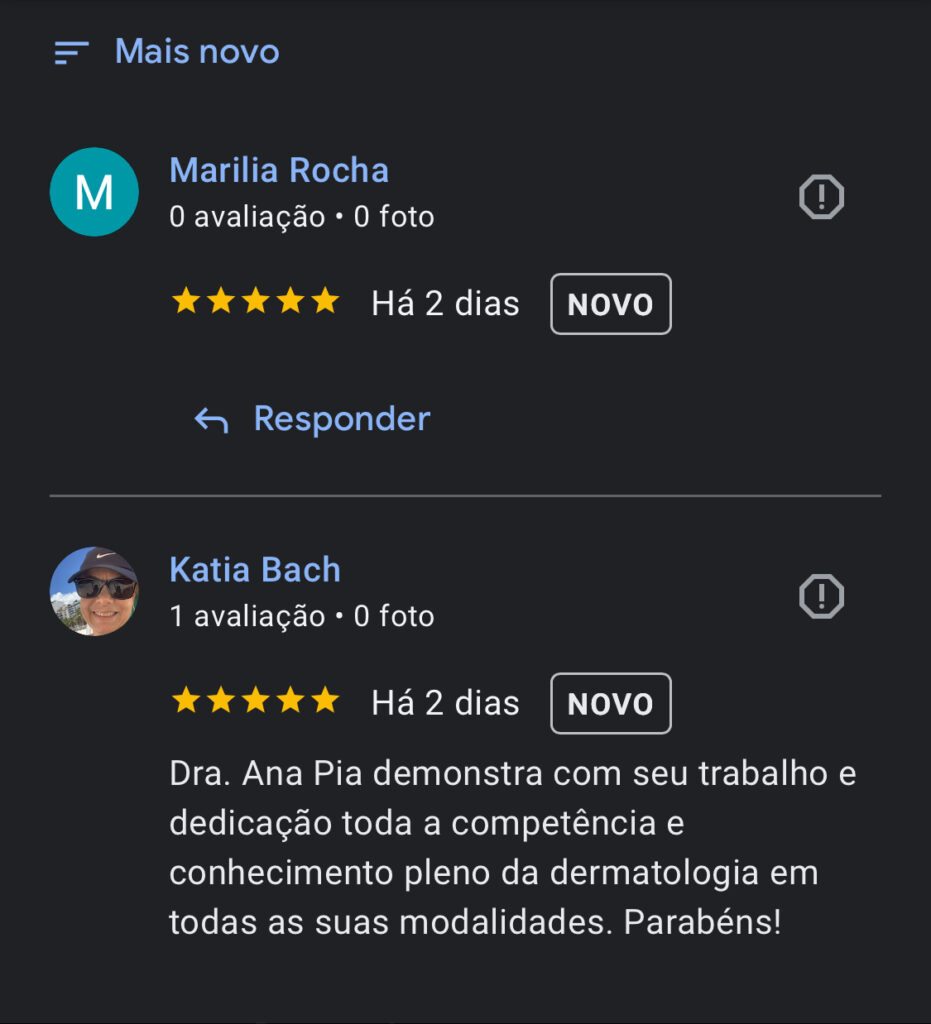This screenshot has height=1024, width=931.
Task: Reply to Marilia Rocha's review
Action: (x=312, y=419)
